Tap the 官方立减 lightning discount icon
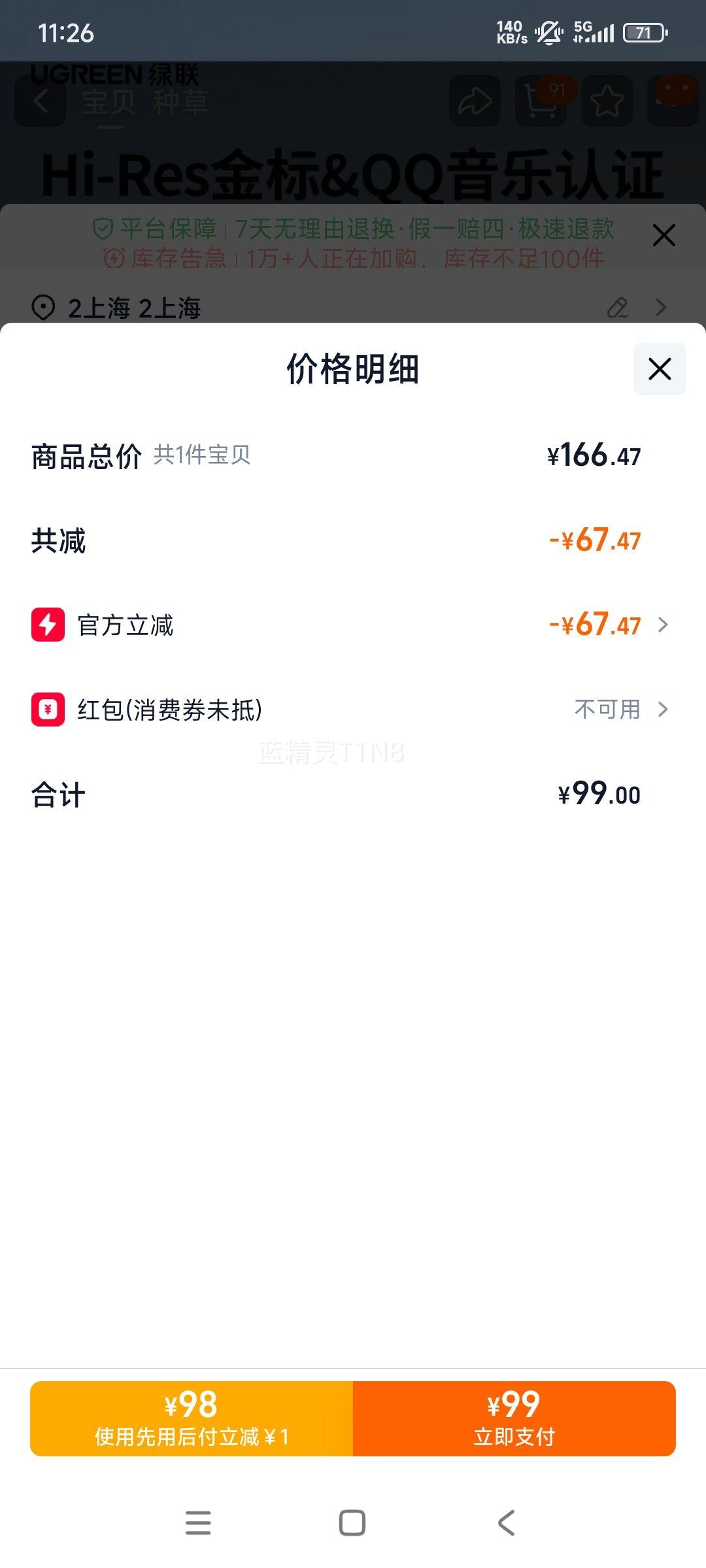The image size is (706, 1568). tap(47, 625)
